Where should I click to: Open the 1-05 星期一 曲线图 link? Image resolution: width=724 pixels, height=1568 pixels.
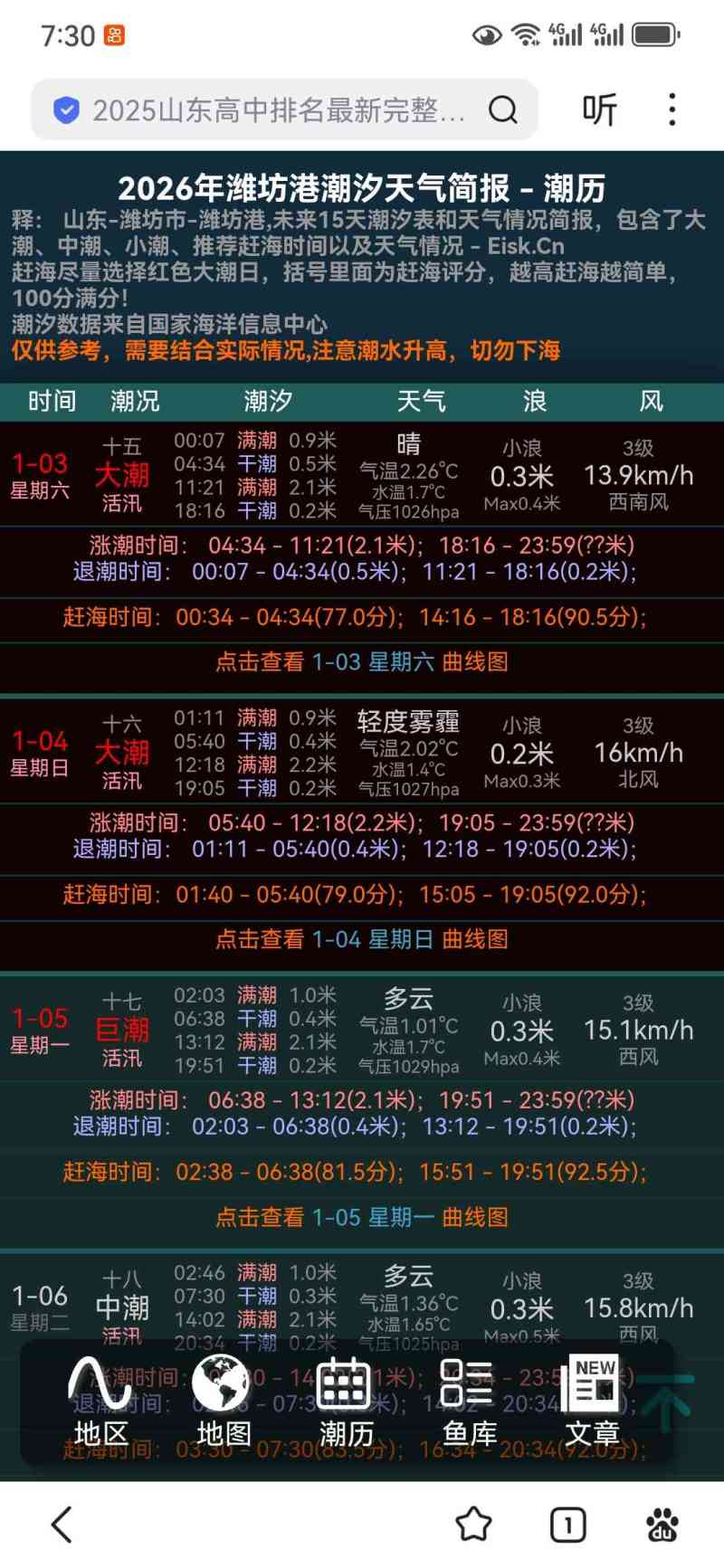coord(361,1217)
